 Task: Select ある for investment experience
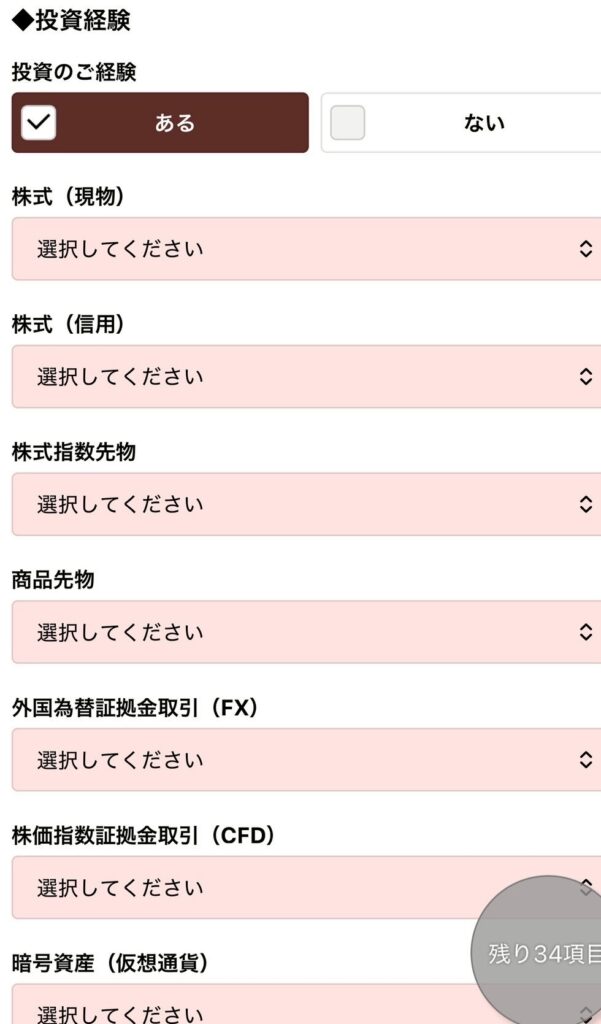[160, 123]
